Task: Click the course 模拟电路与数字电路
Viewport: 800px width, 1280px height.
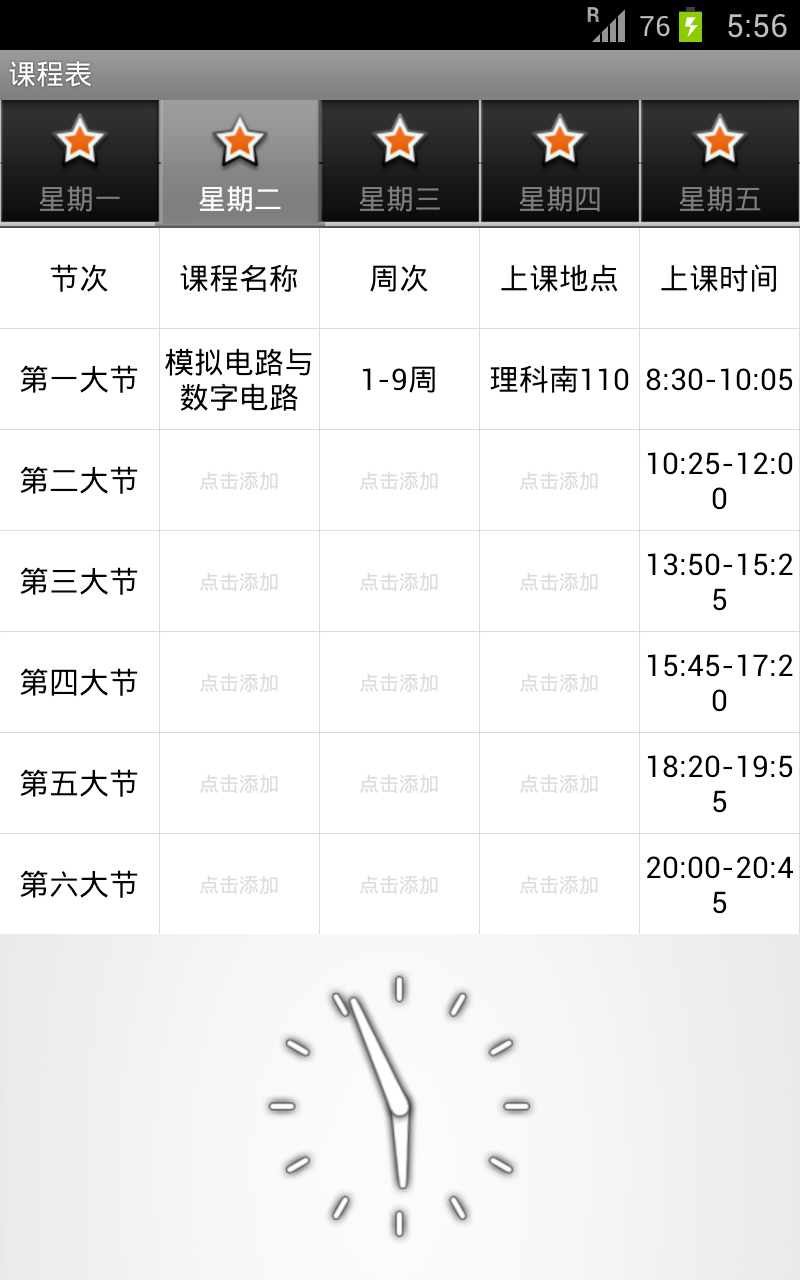Action: pyautogui.click(x=239, y=380)
